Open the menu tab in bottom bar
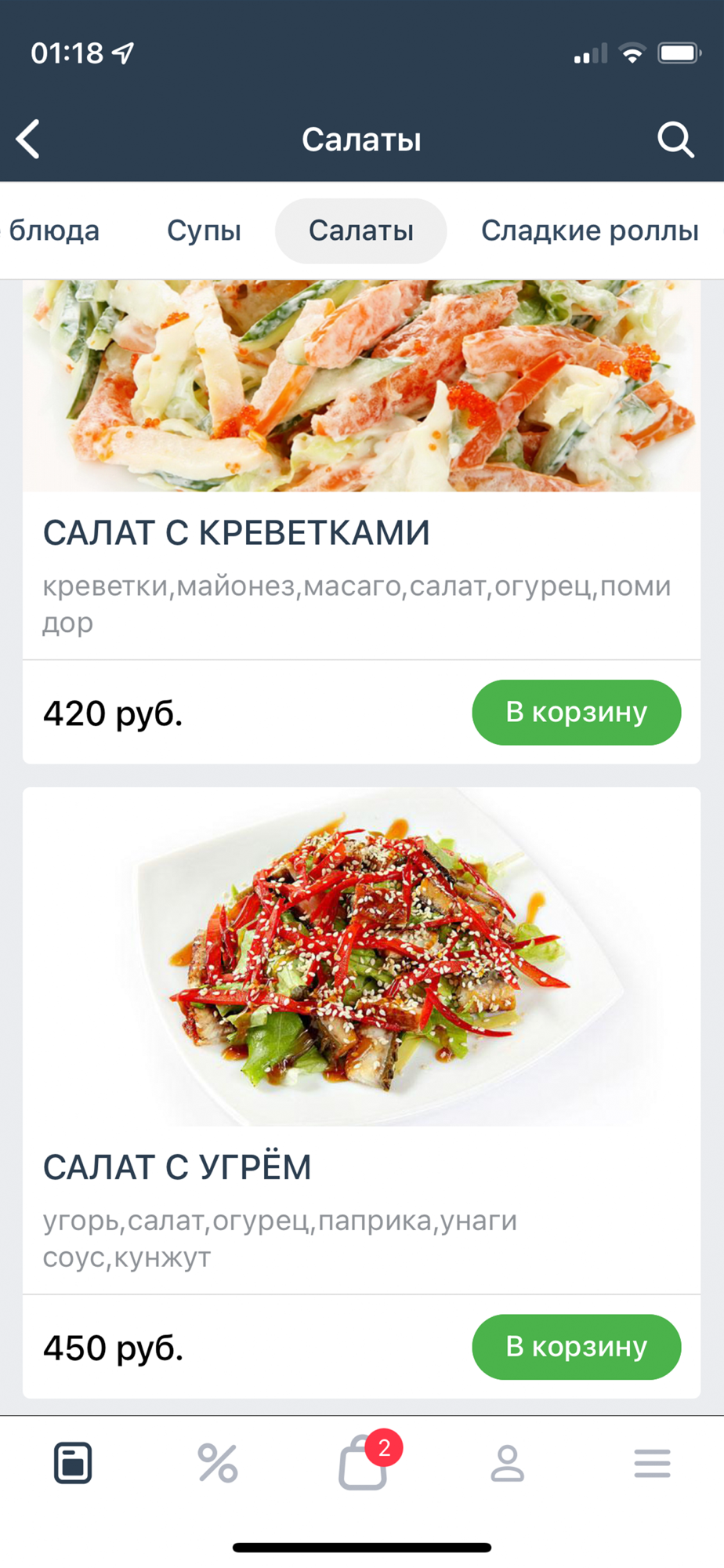The width and height of the screenshot is (724, 1568). 73,1463
